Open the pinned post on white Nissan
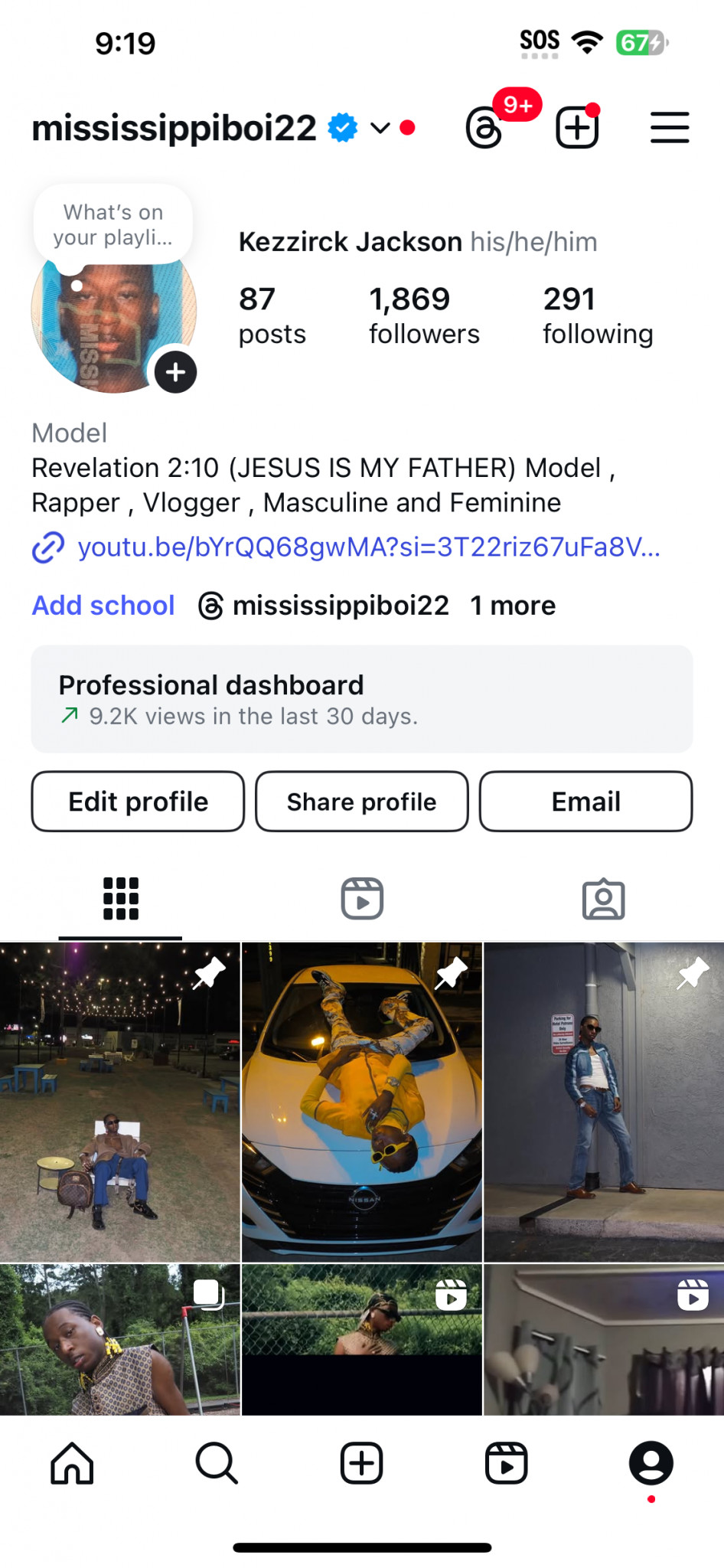The width and height of the screenshot is (724, 1568). [362, 1102]
